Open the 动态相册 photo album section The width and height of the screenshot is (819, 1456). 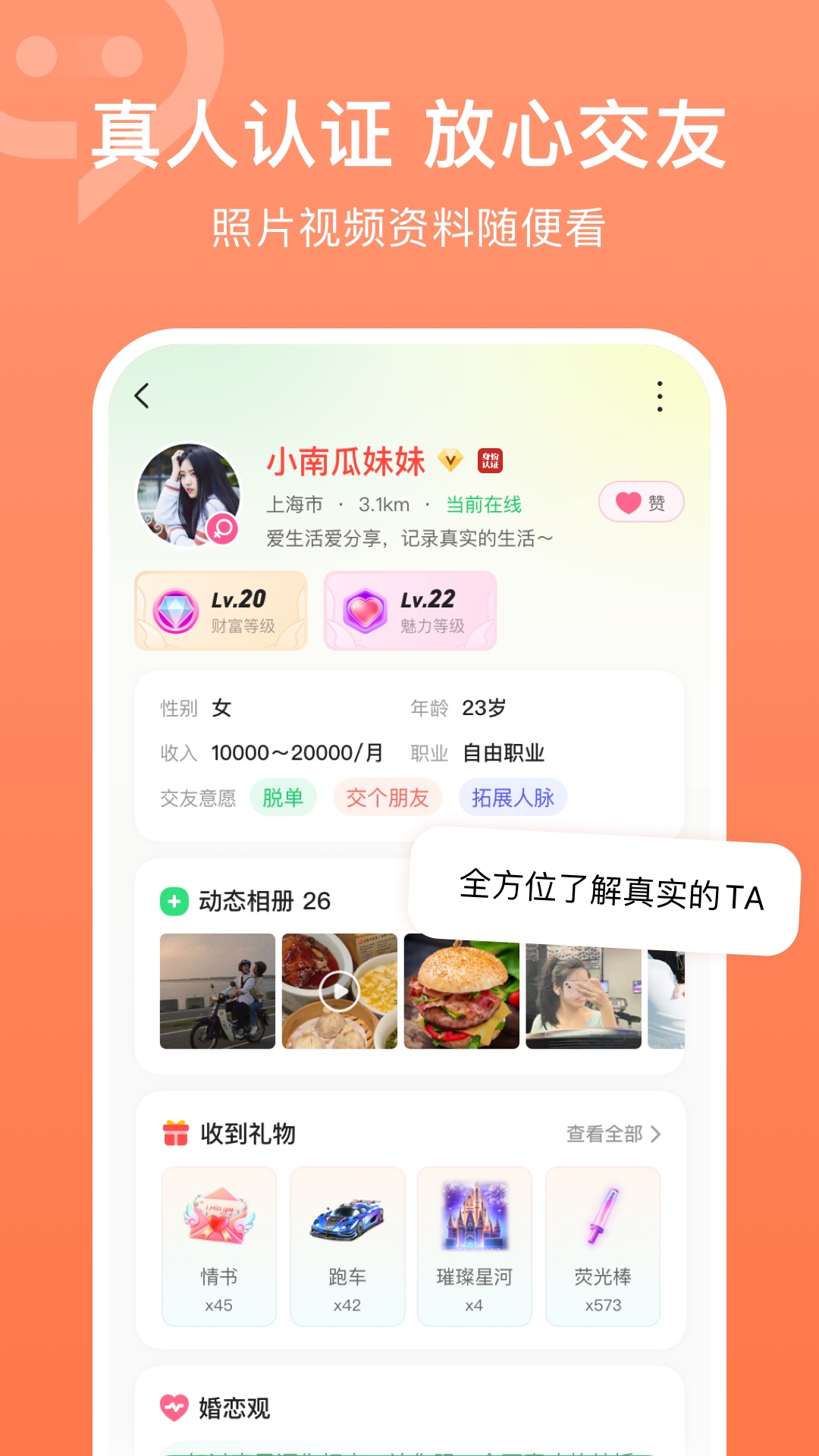(258, 902)
